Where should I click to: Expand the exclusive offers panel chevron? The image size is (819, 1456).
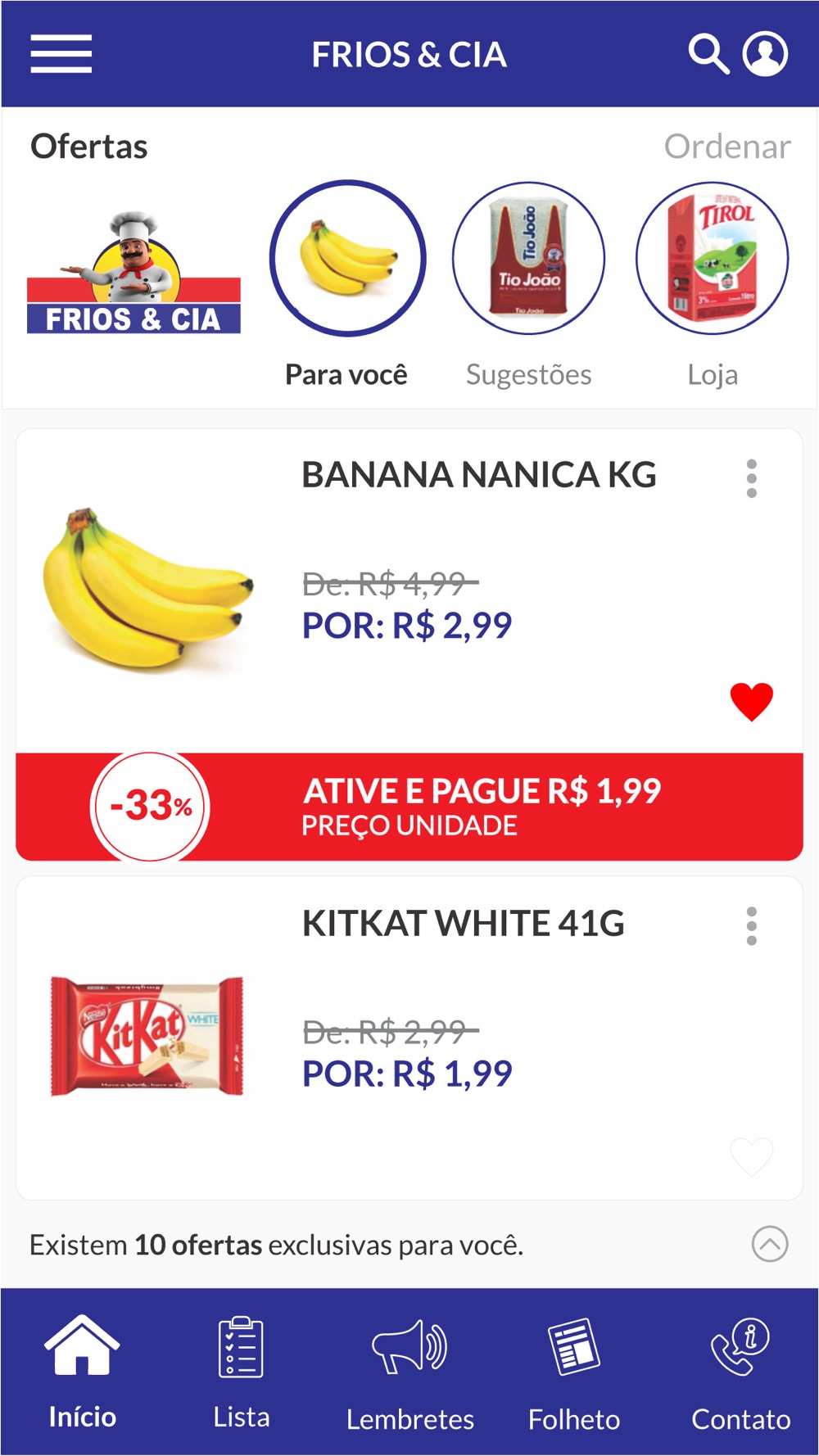770,1244
